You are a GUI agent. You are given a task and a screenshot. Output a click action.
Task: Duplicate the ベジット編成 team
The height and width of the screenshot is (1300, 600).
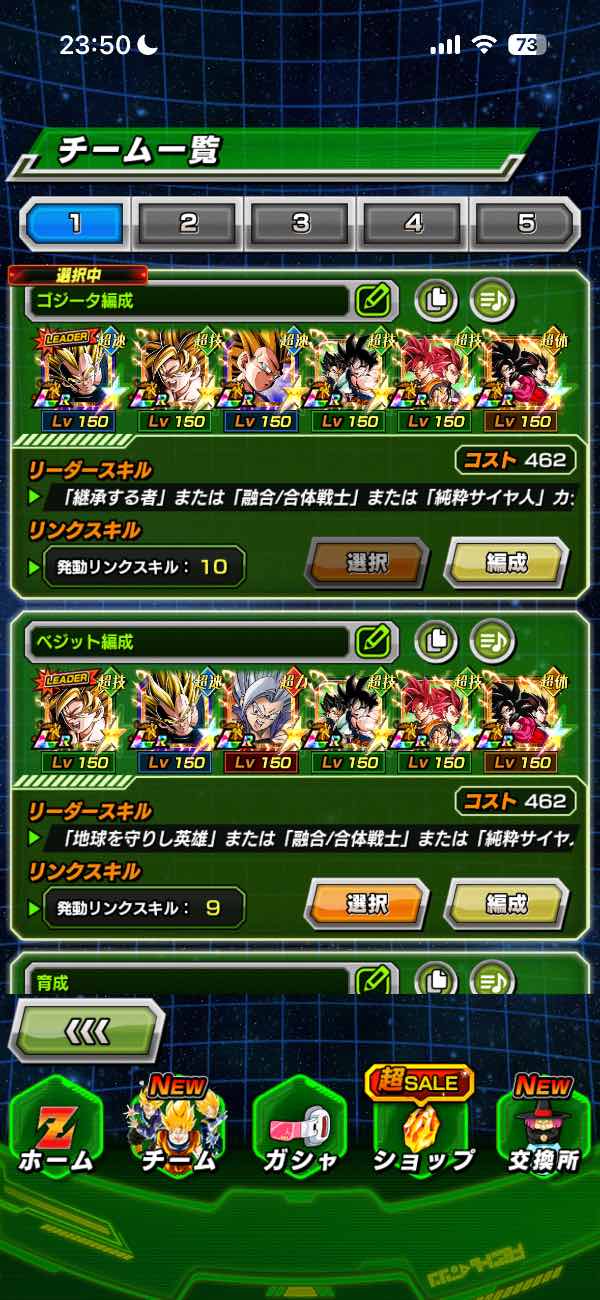point(436,641)
